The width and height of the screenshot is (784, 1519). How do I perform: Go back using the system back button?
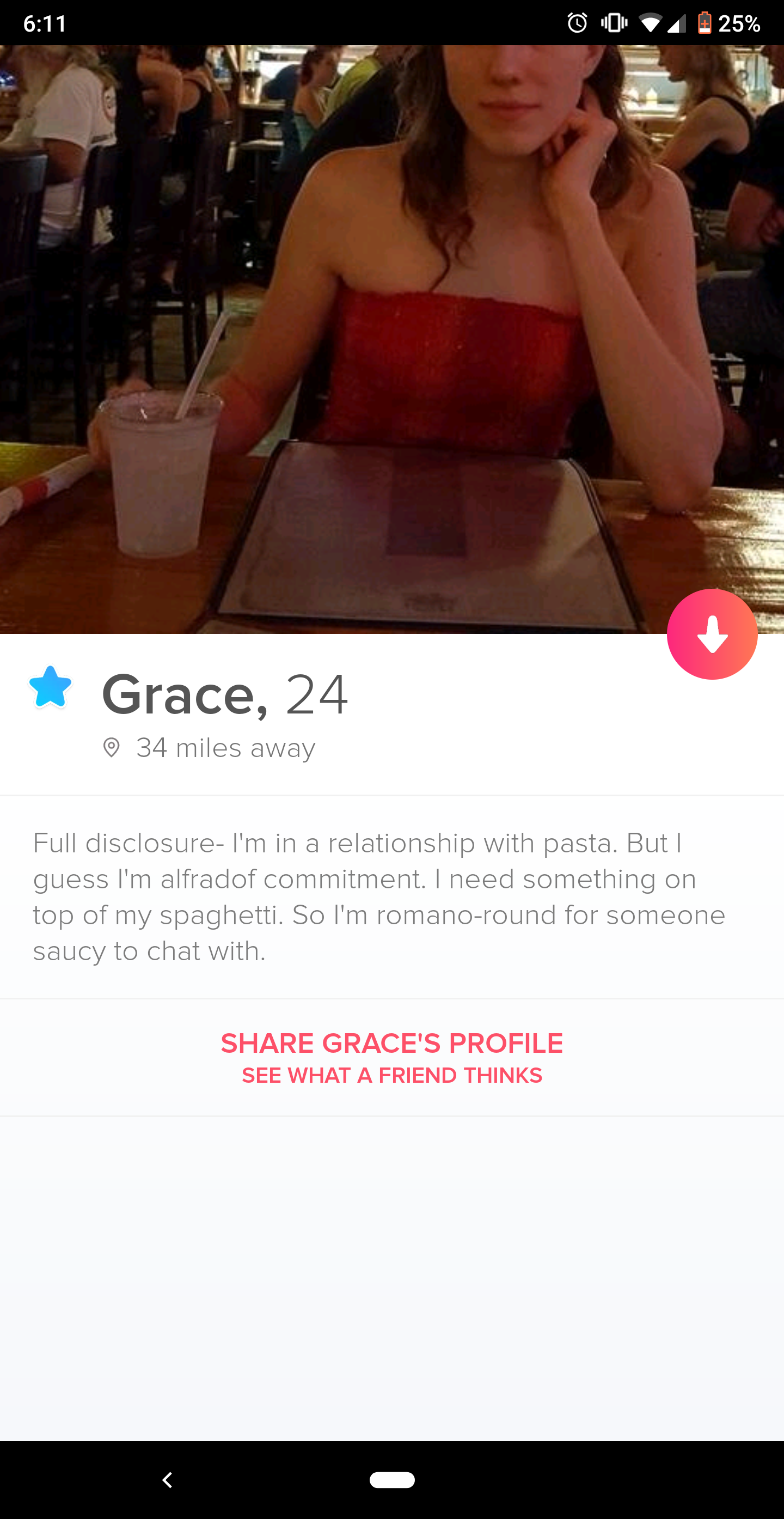167,1479
